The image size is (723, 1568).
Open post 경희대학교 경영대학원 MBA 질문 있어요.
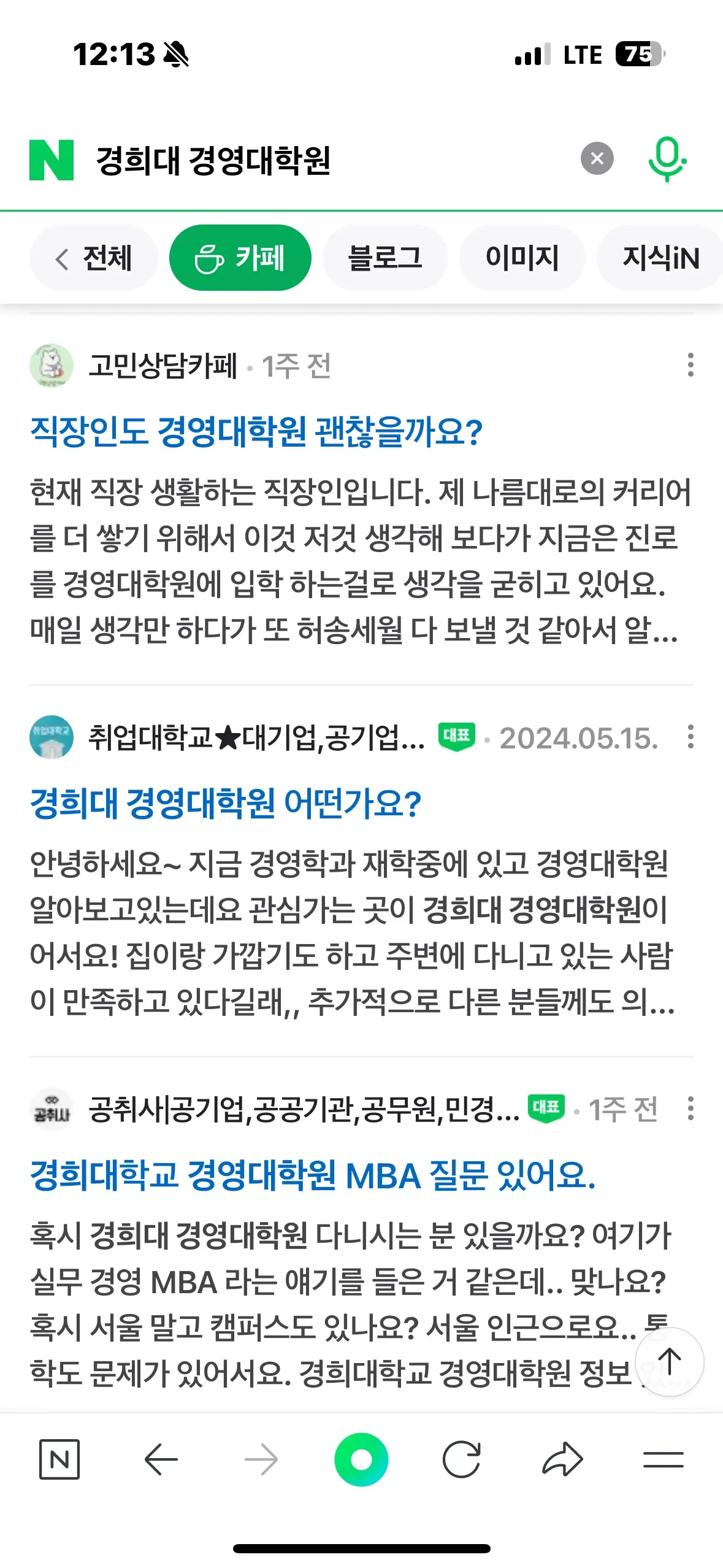tap(313, 1175)
